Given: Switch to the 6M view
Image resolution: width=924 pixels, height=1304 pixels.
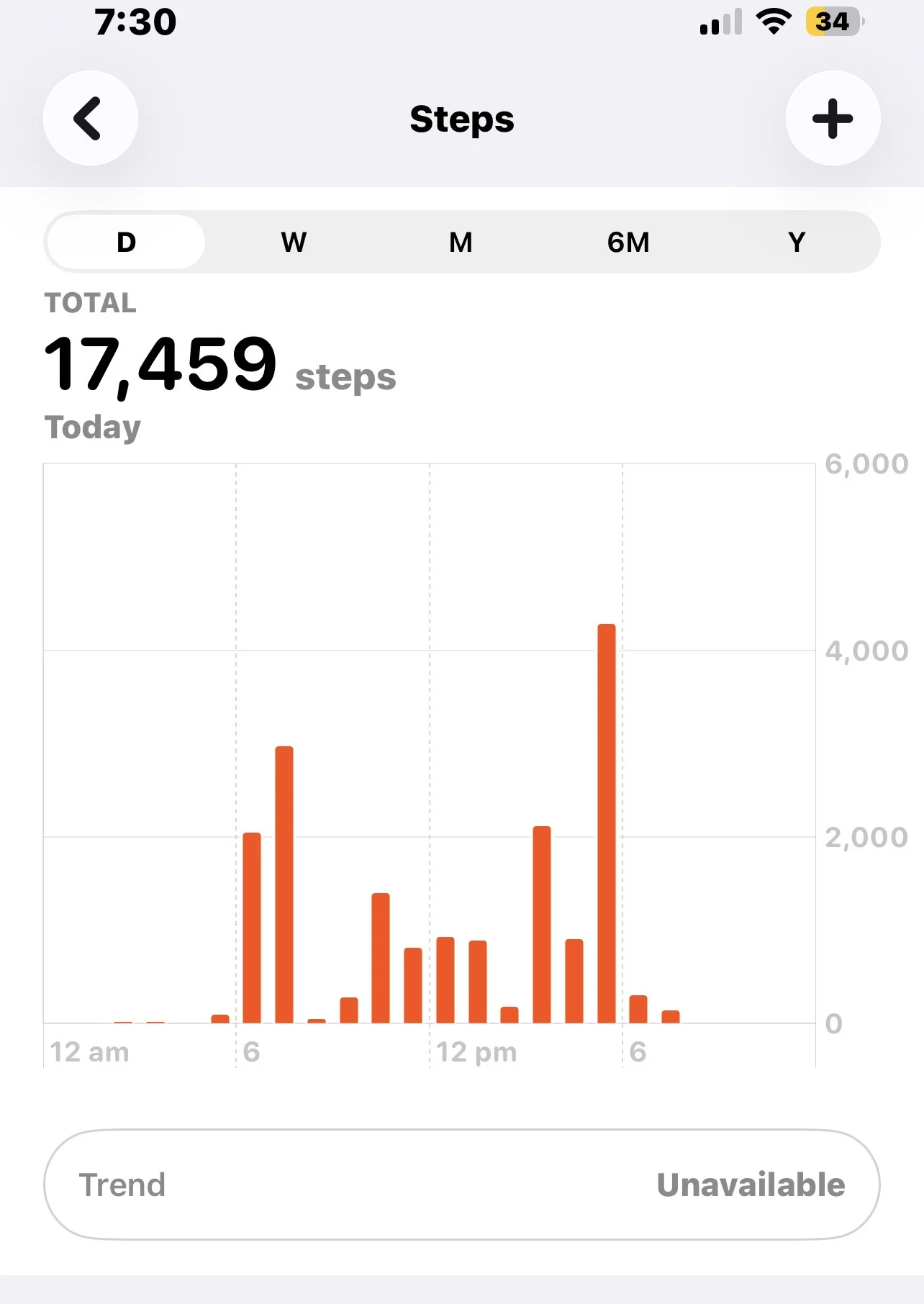Looking at the screenshot, I should [628, 243].
